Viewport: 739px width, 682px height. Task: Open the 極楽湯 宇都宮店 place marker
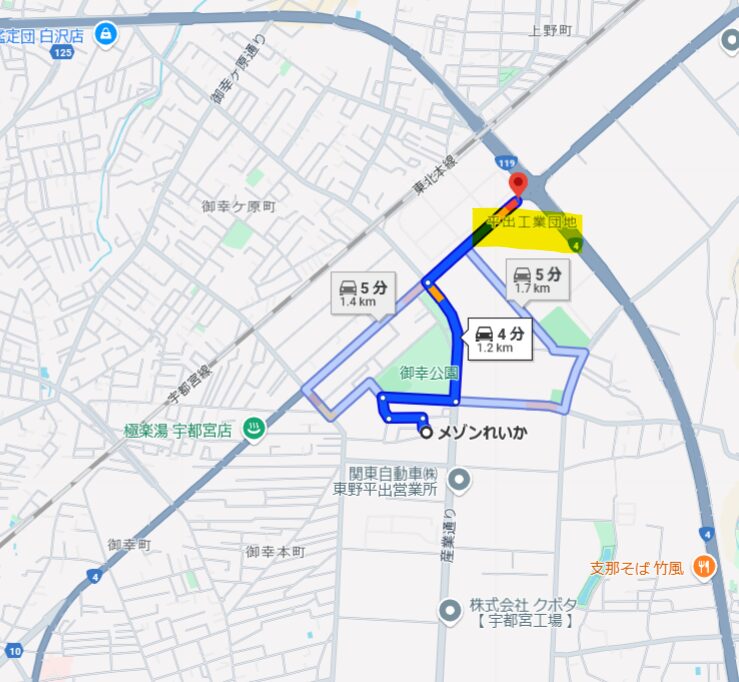point(252,429)
